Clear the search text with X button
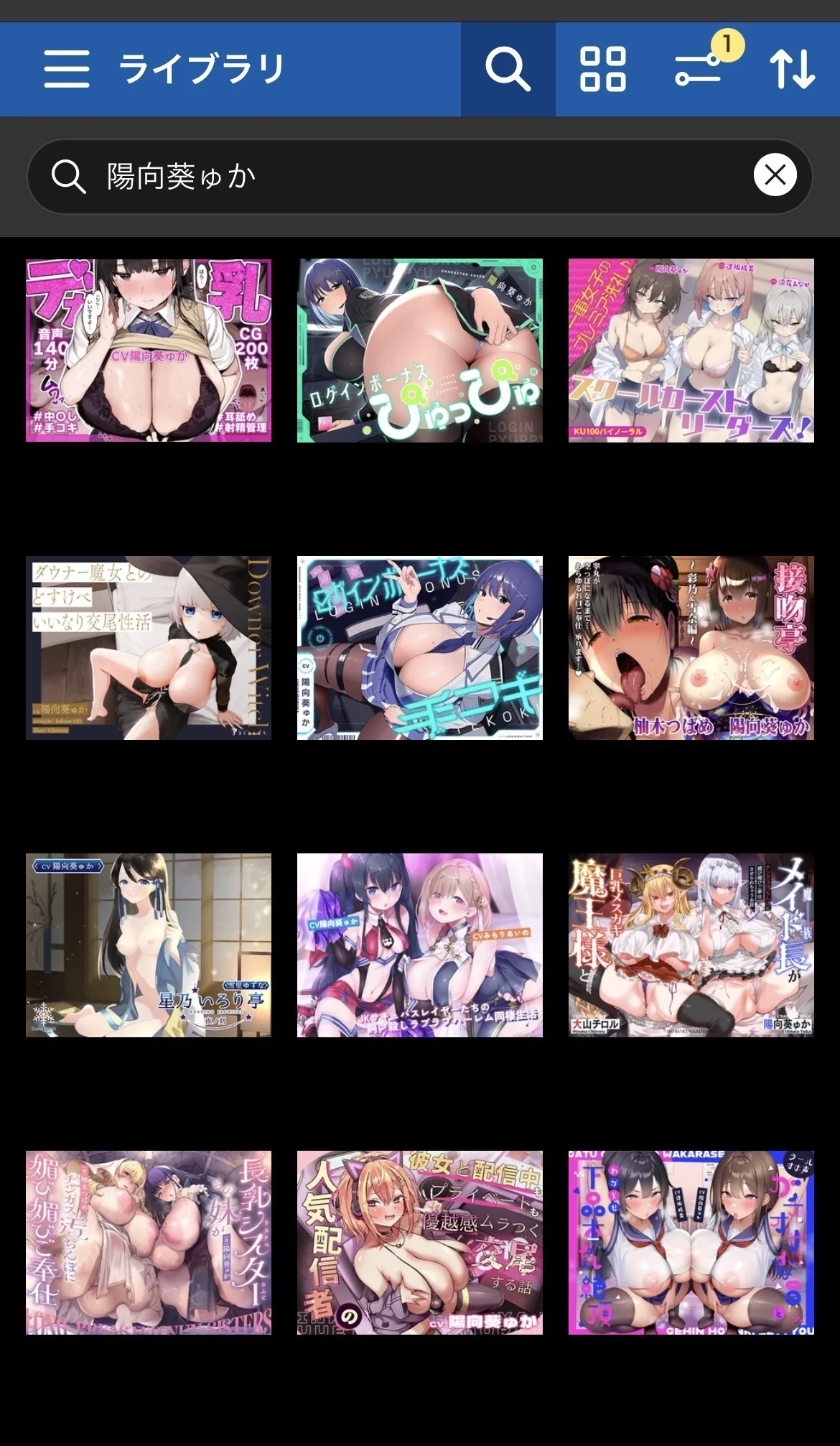 pyautogui.click(x=775, y=175)
